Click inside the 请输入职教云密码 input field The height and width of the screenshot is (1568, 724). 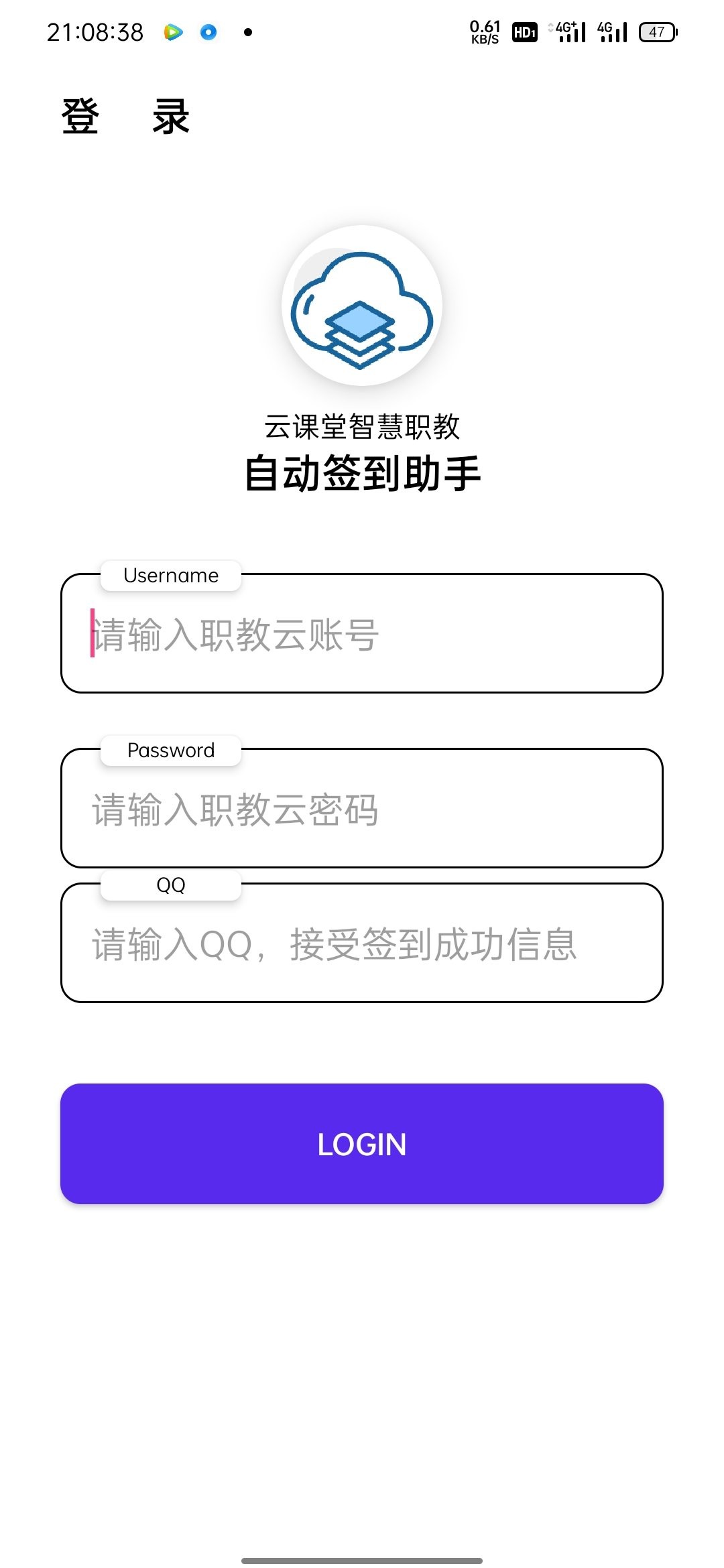[x=362, y=811]
